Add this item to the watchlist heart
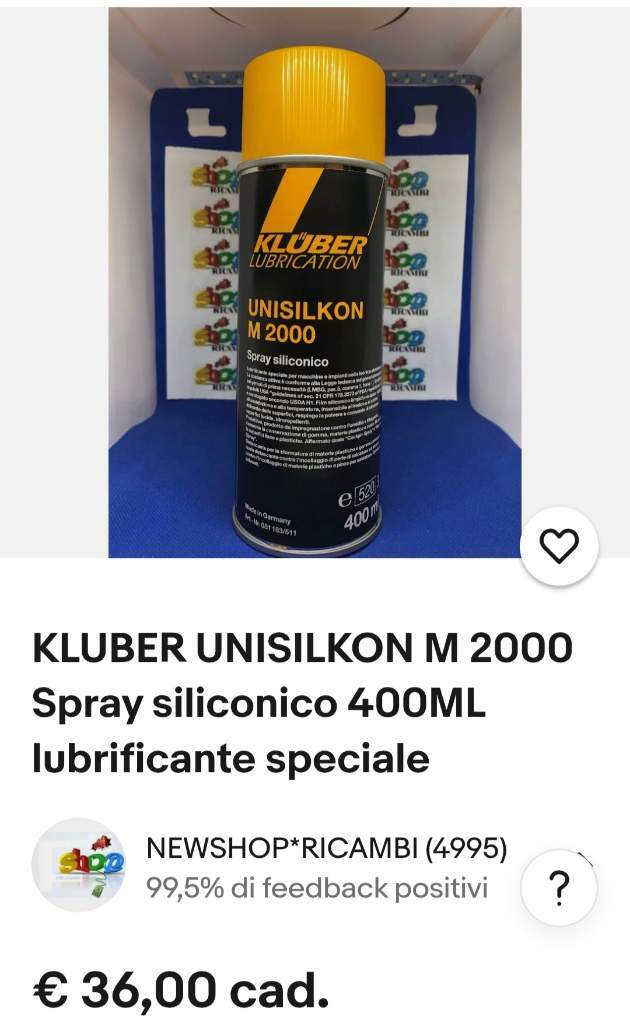This screenshot has width=630, height=1024. click(x=559, y=546)
